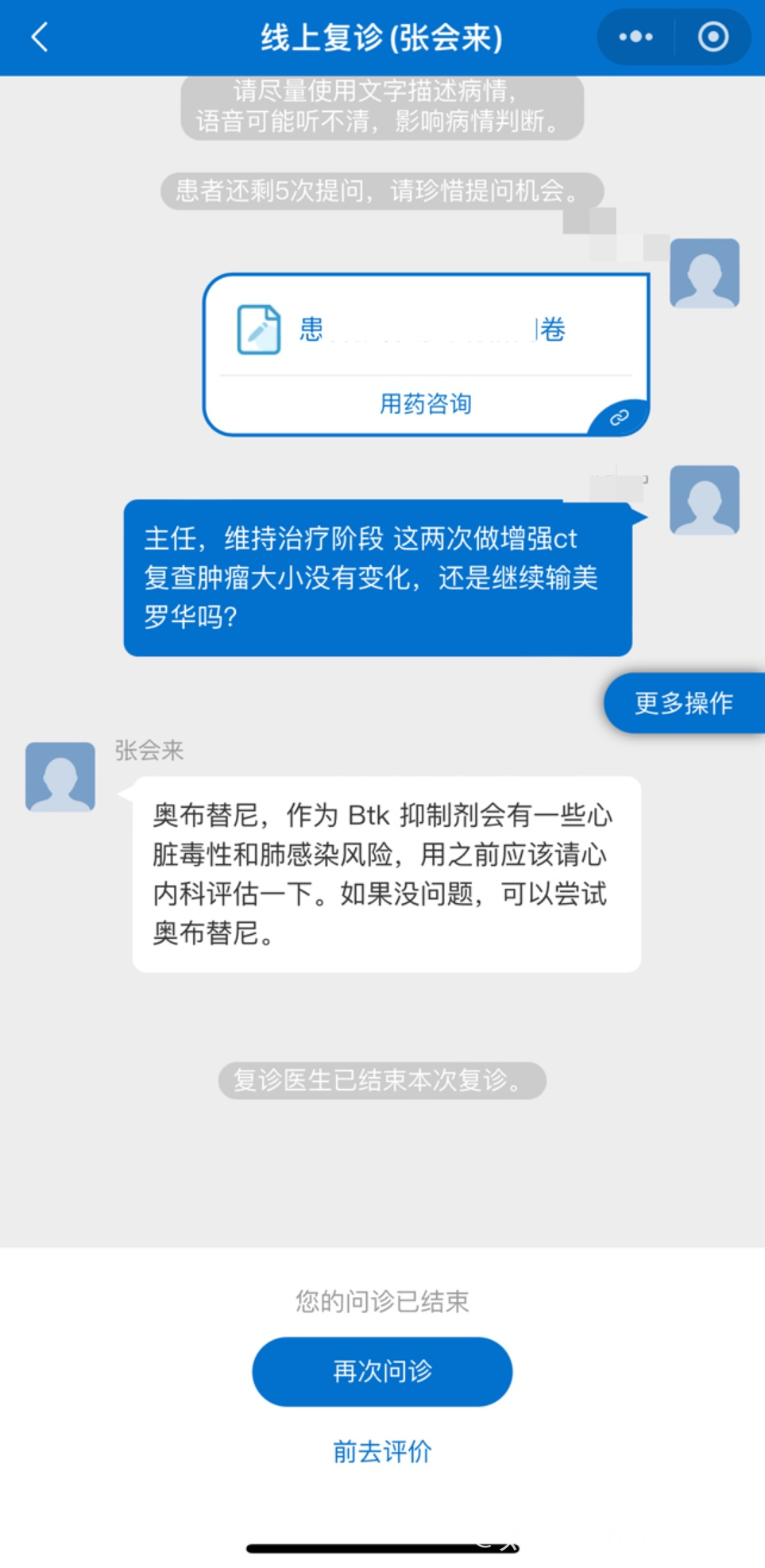
Task: Open doctor 张会来's avatar
Action: pos(60,777)
